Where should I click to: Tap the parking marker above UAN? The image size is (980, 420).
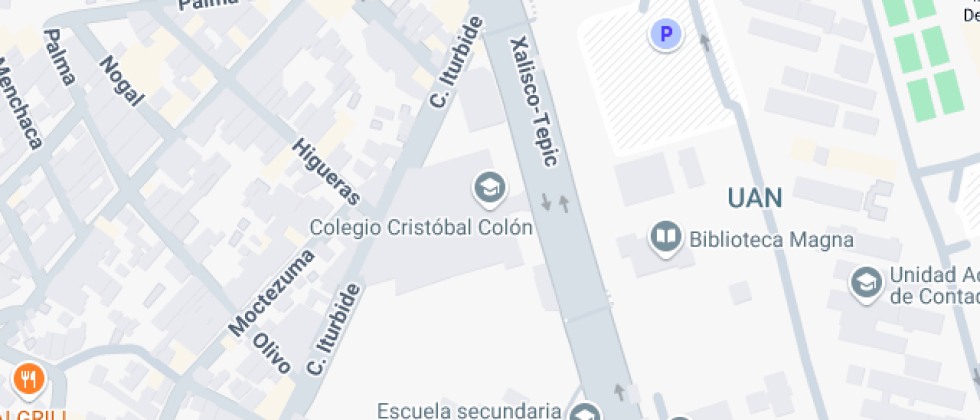point(665,36)
